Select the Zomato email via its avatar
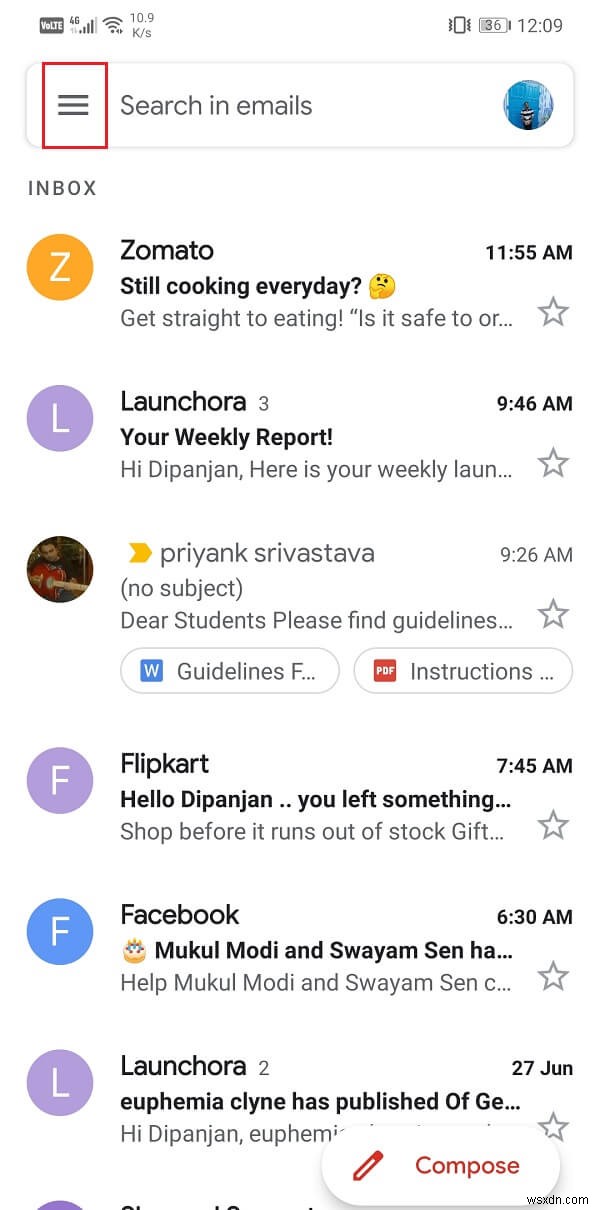 (x=60, y=267)
